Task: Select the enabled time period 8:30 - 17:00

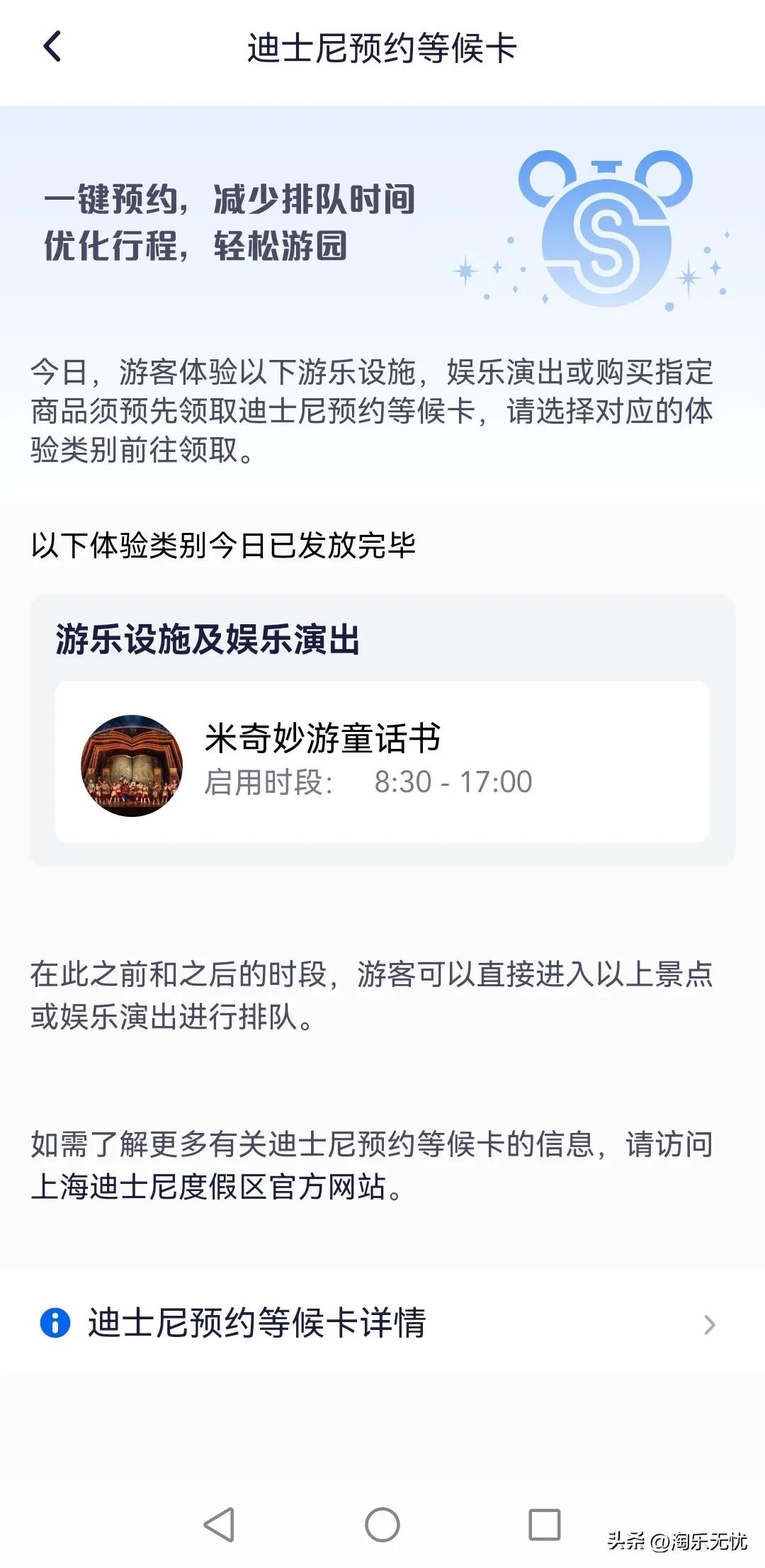Action: (453, 779)
